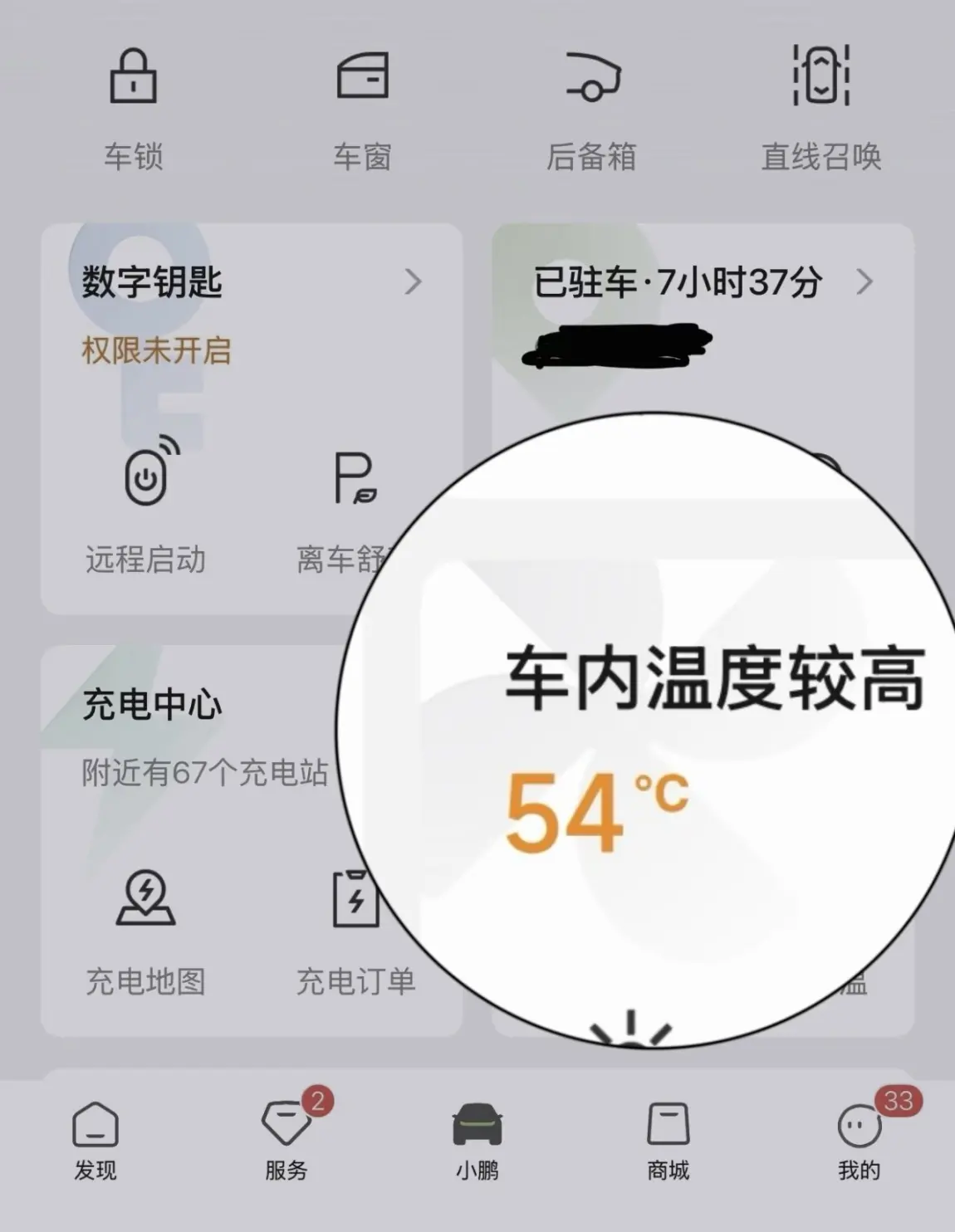The height and width of the screenshot is (1232, 955).
Task: Open the 车锁 car lock control
Action: tap(133, 108)
